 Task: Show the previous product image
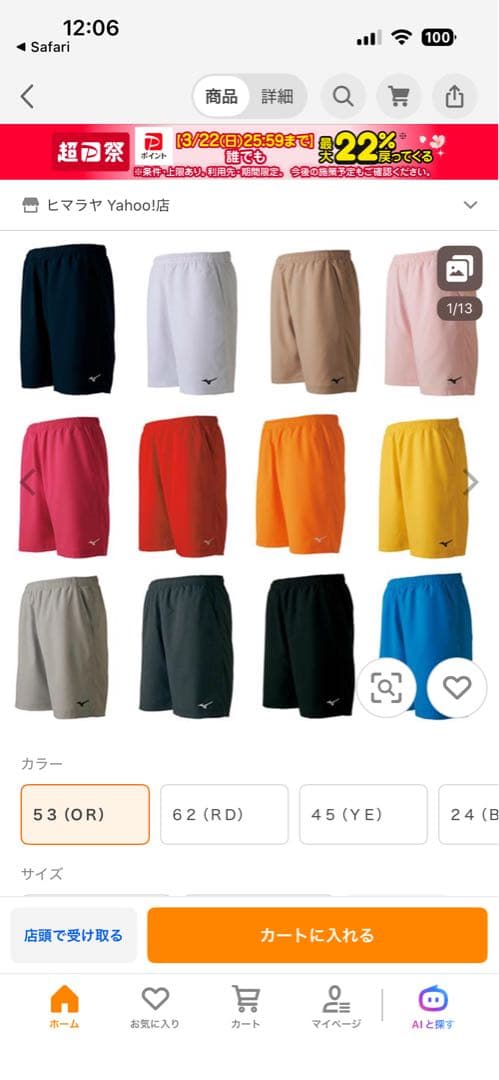coord(27,482)
